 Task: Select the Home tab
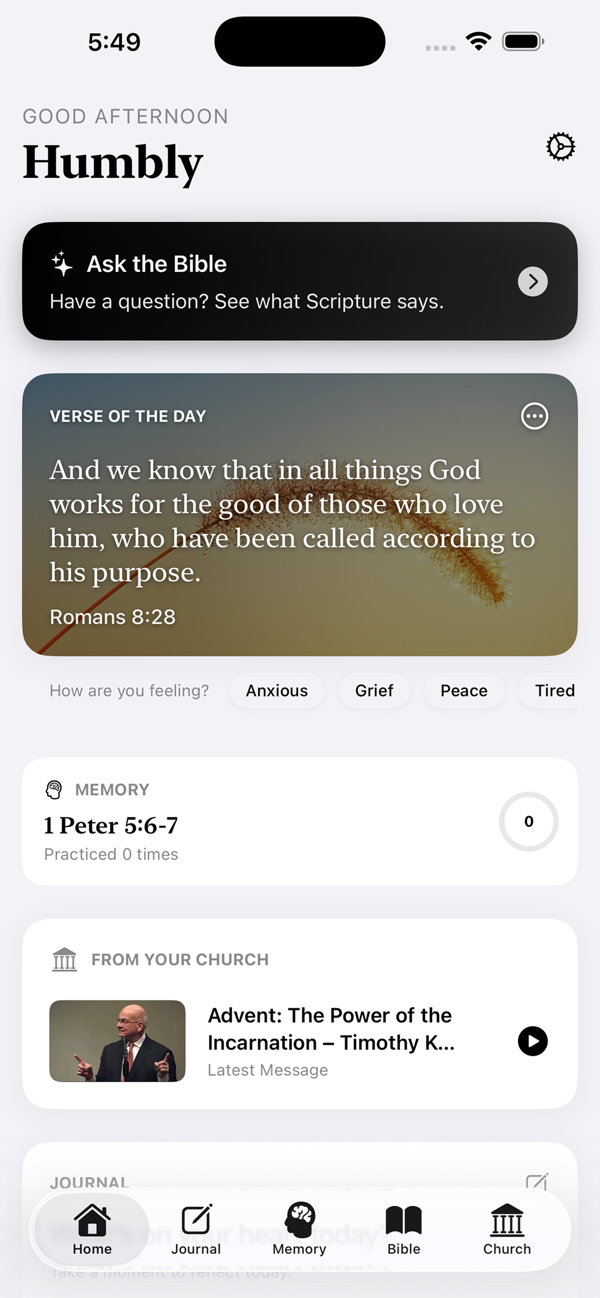pyautogui.click(x=92, y=1230)
